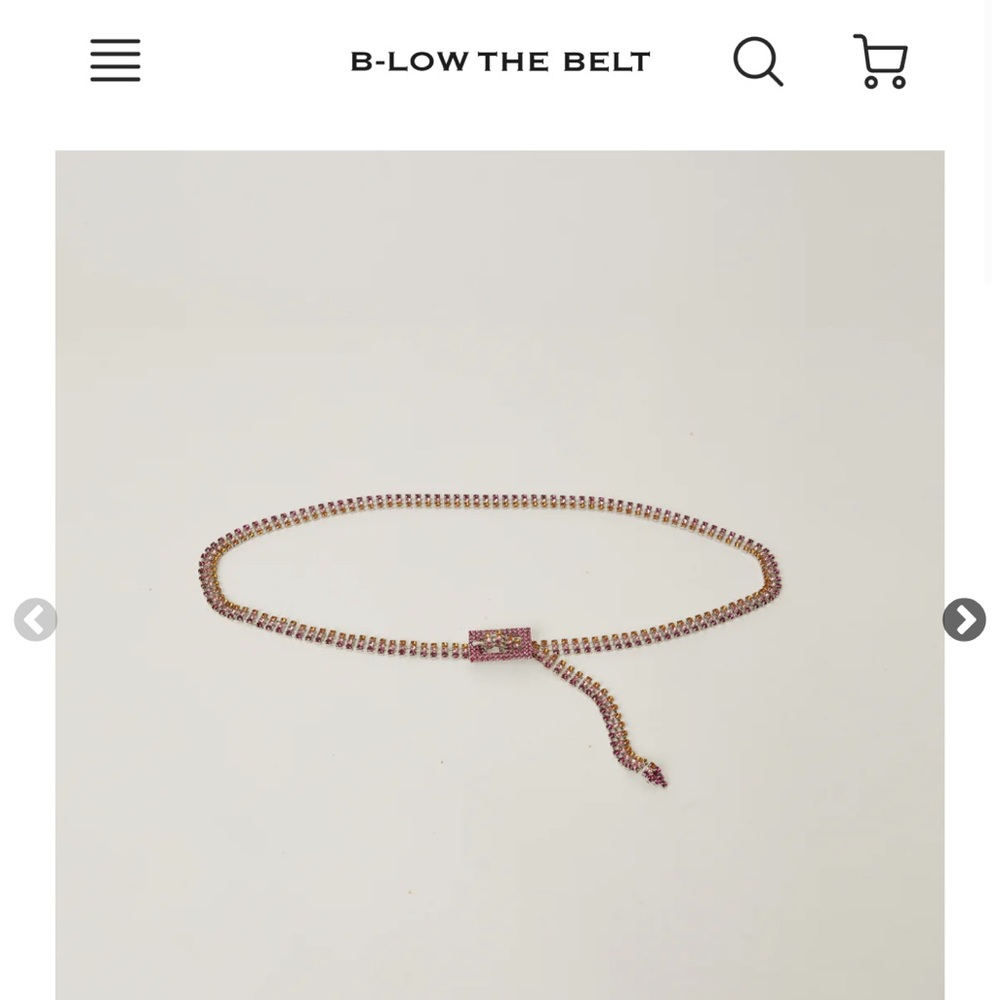This screenshot has width=1000, height=1000.
Task: Show the next product image
Action: [x=963, y=620]
